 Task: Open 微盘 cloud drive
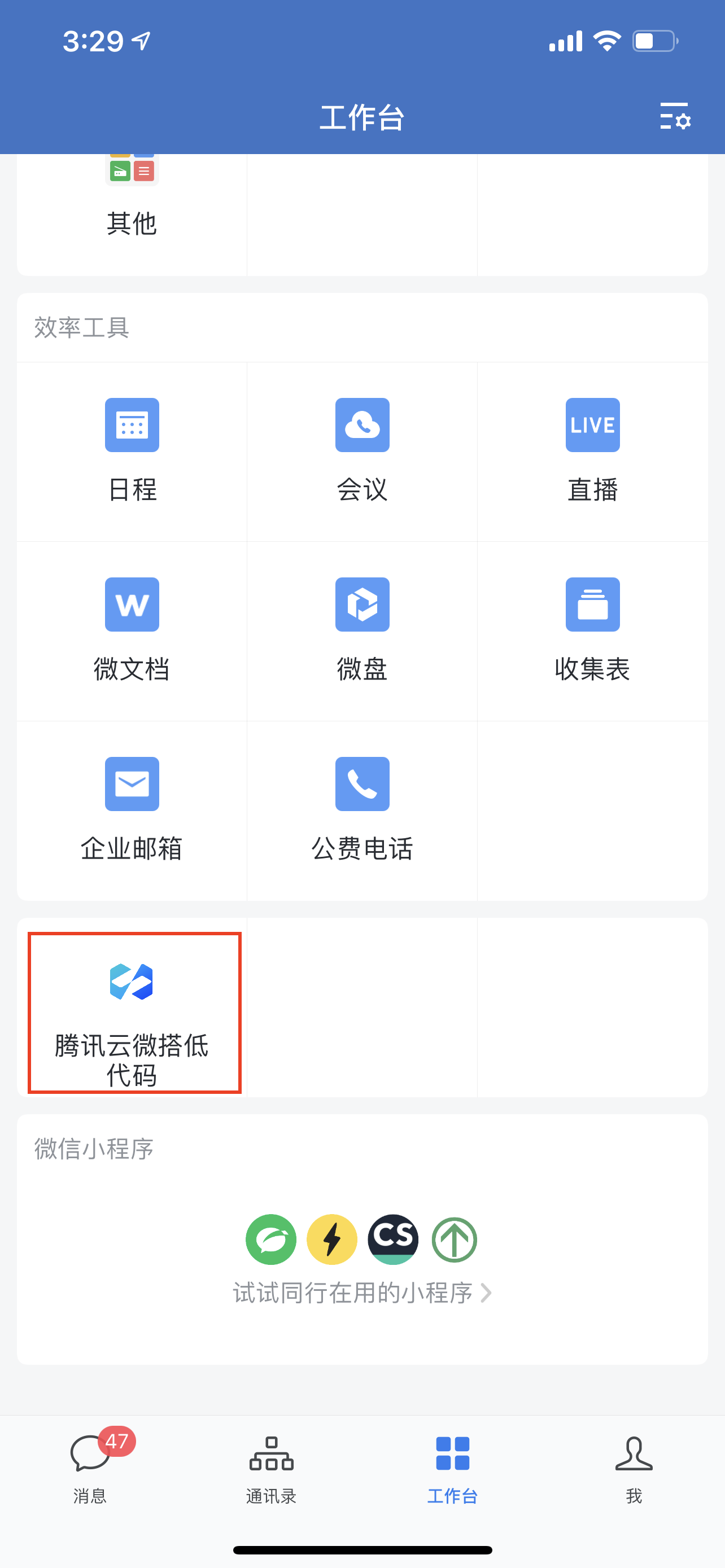[362, 630]
